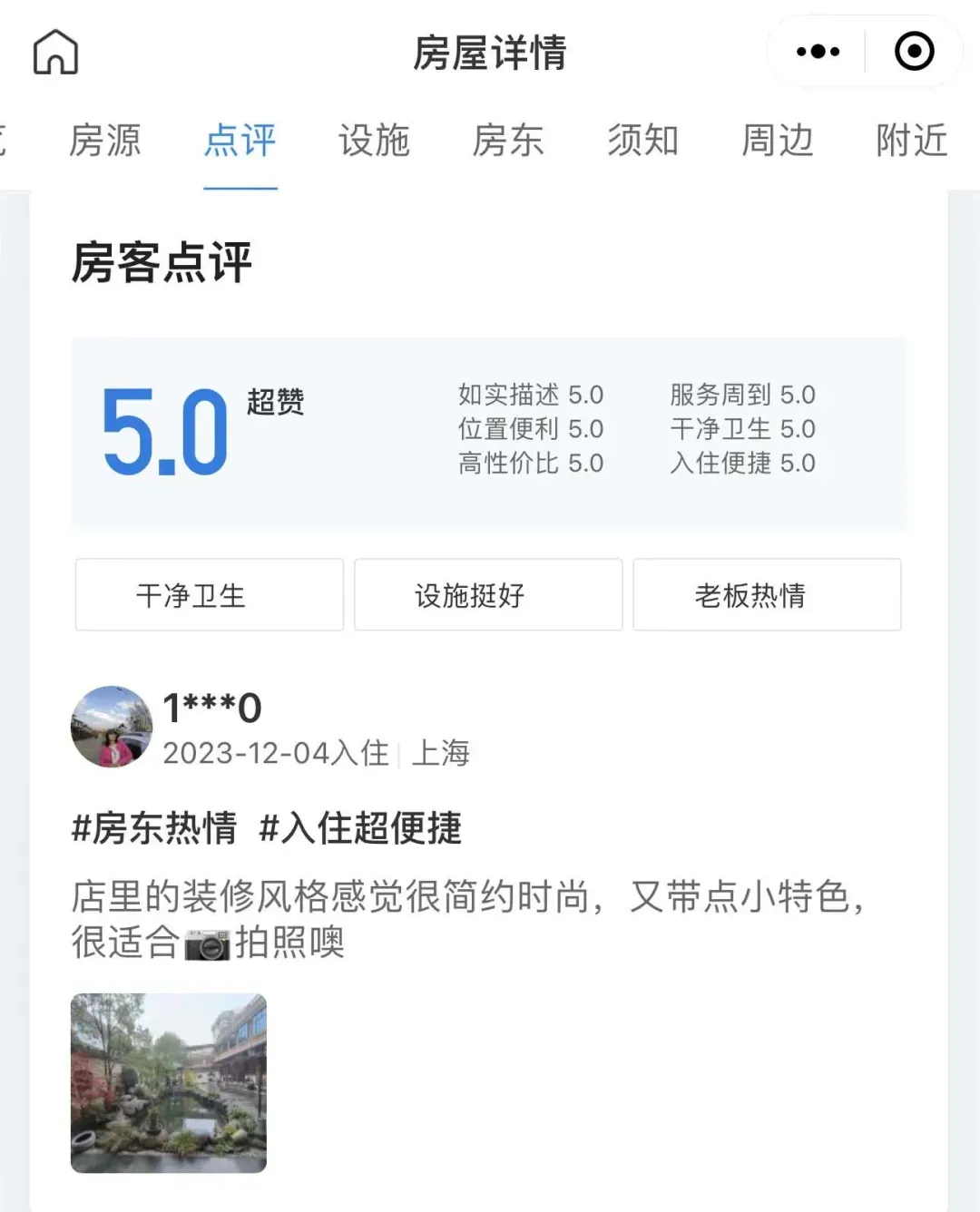Filter reviews by 老板热情
The height and width of the screenshot is (1212, 980).
pos(767,595)
